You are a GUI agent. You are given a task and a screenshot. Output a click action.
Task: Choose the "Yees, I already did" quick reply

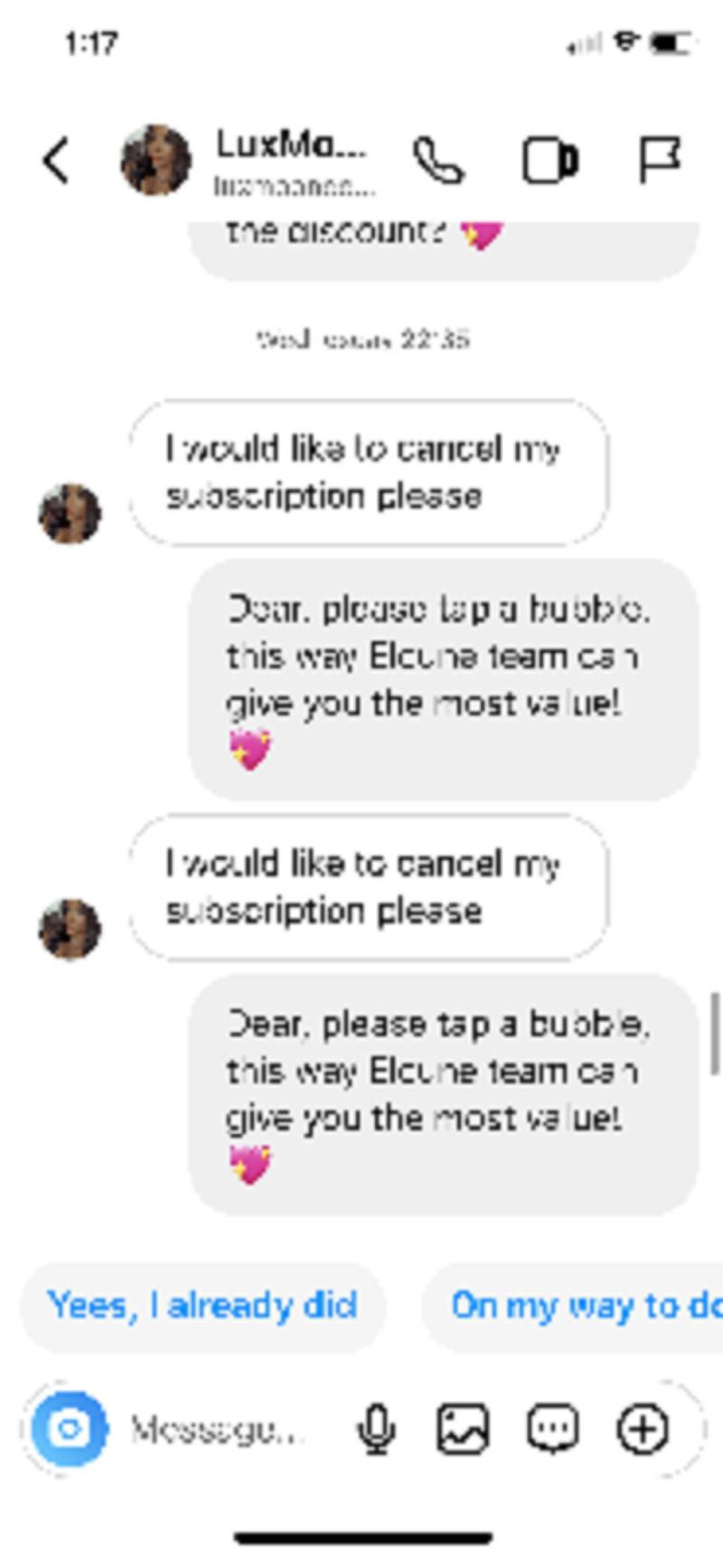[202, 1305]
